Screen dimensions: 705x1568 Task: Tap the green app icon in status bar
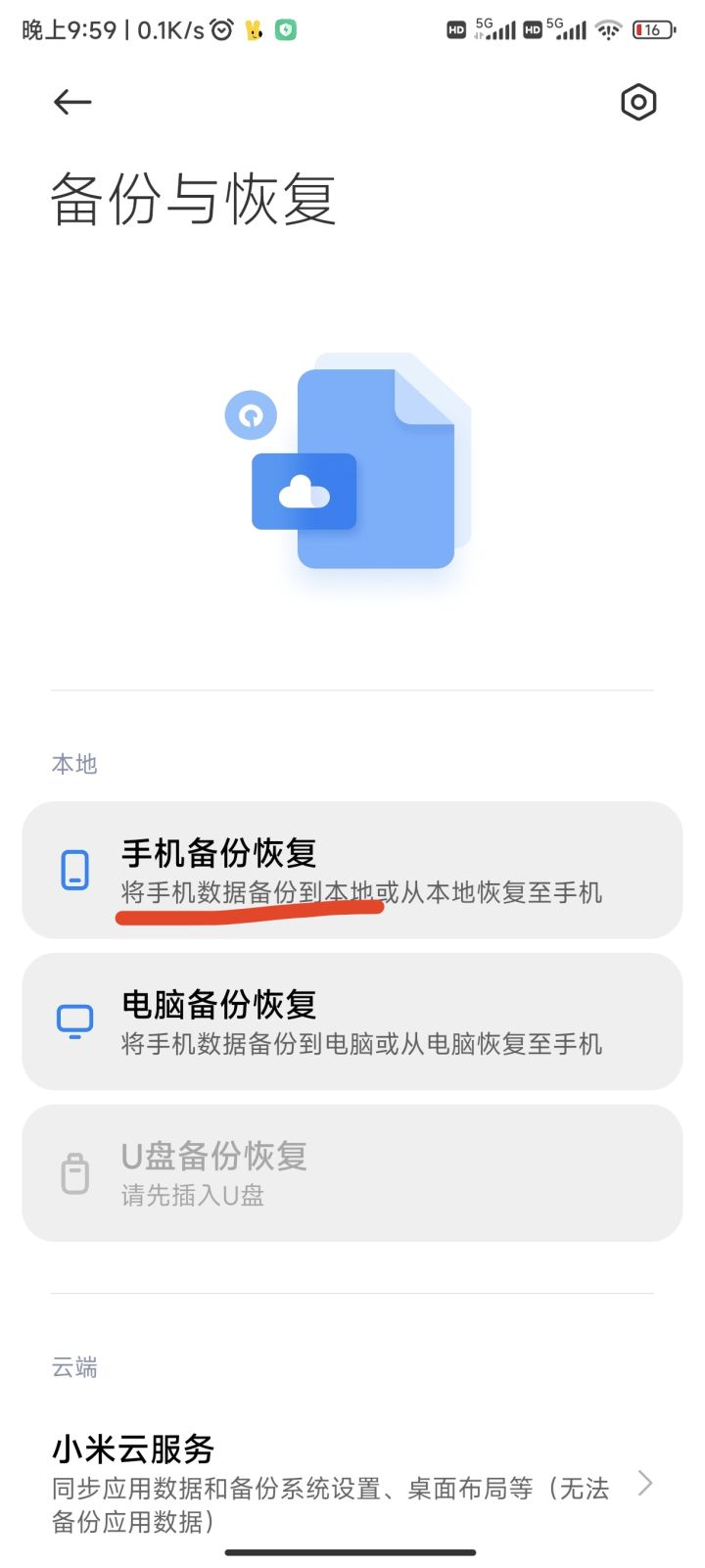(x=284, y=30)
